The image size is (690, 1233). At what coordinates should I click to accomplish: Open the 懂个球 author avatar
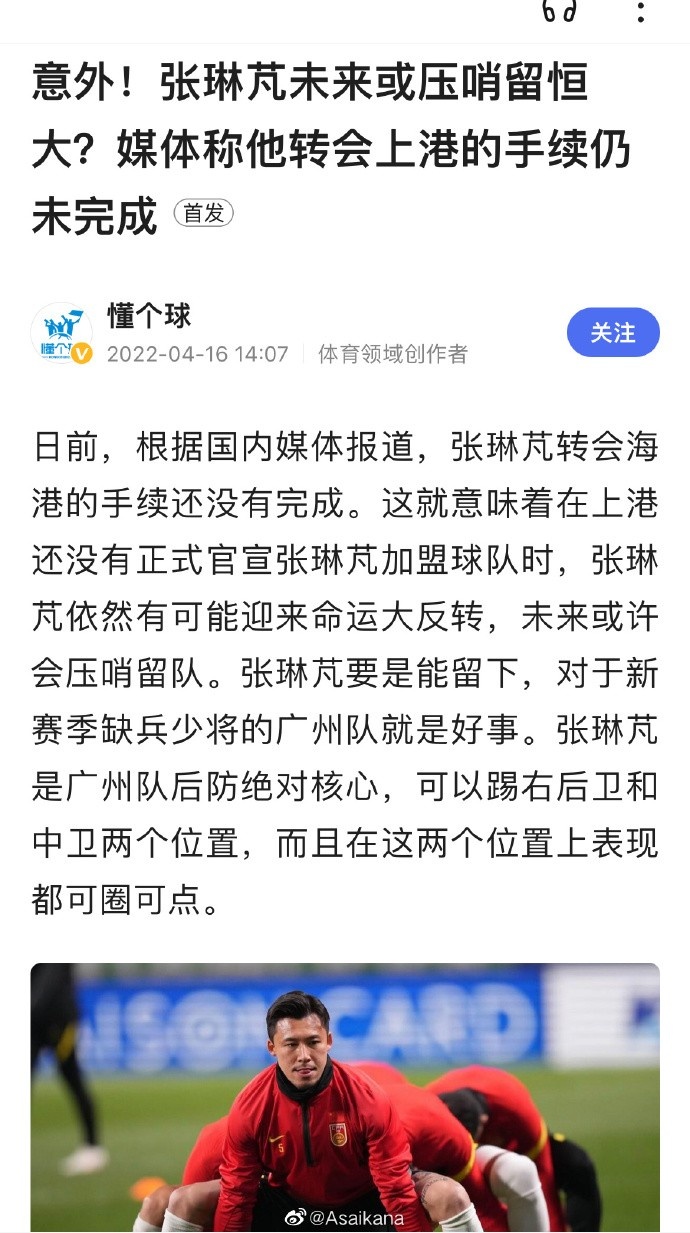click(62, 333)
